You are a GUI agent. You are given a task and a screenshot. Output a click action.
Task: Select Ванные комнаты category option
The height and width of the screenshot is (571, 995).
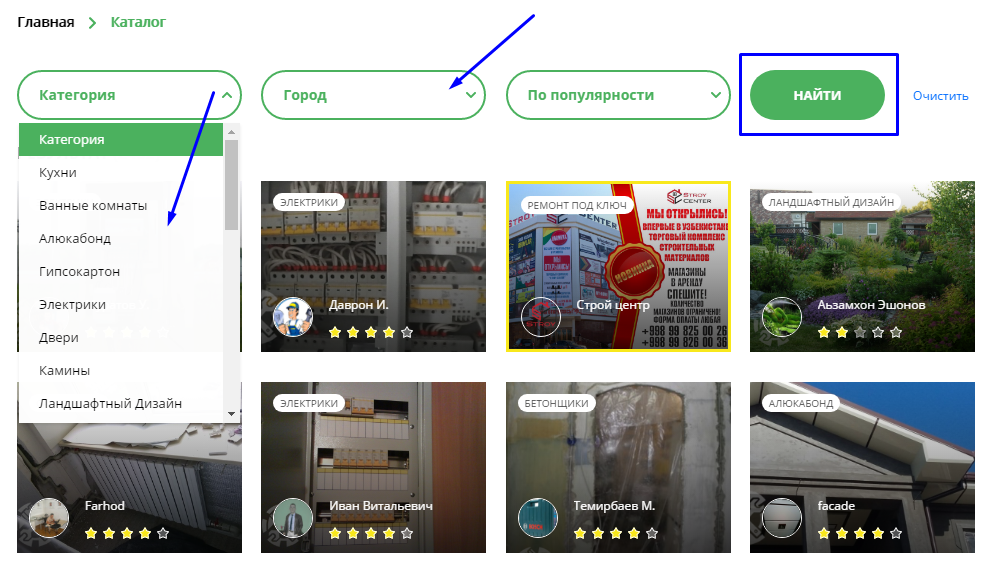[93, 206]
